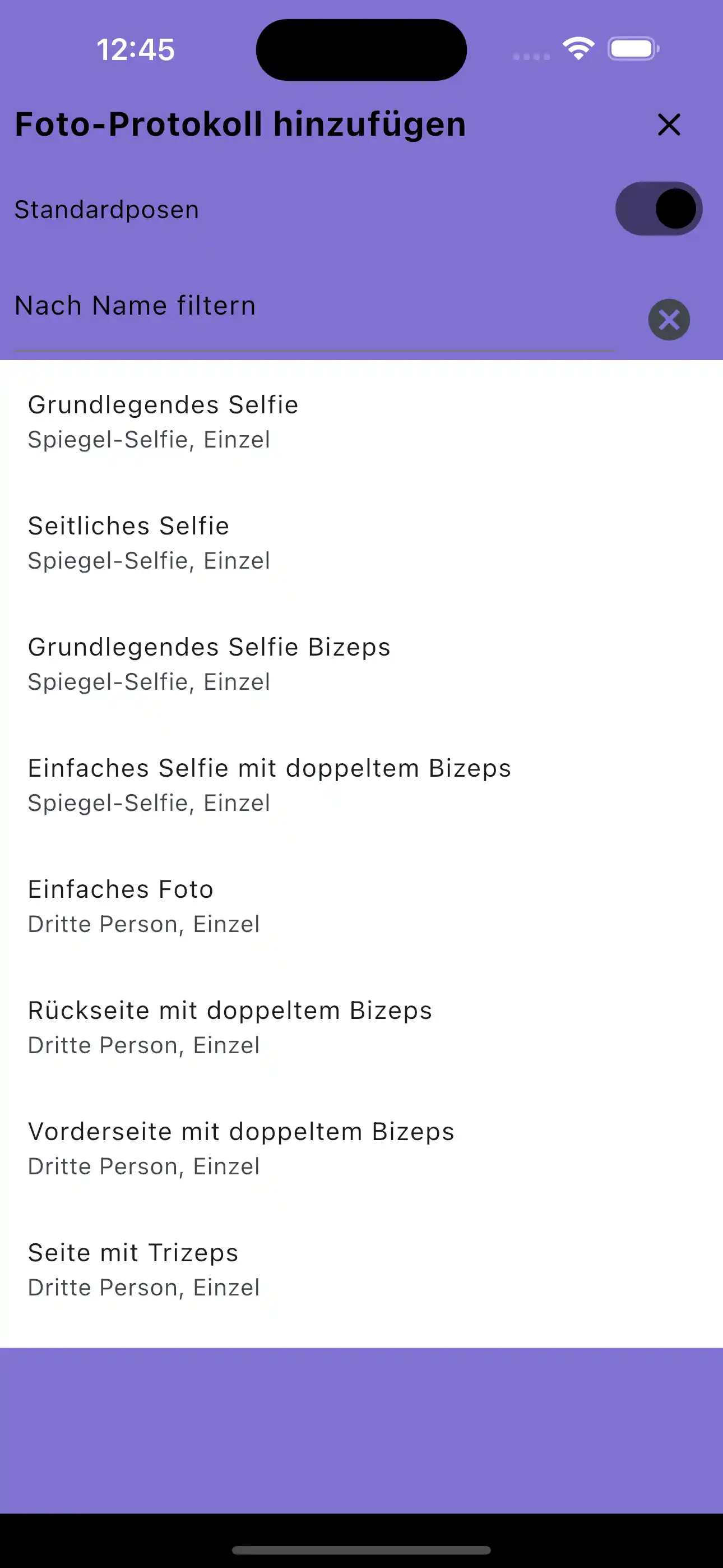
Task: Click the home indicator bar
Action: (361, 1548)
